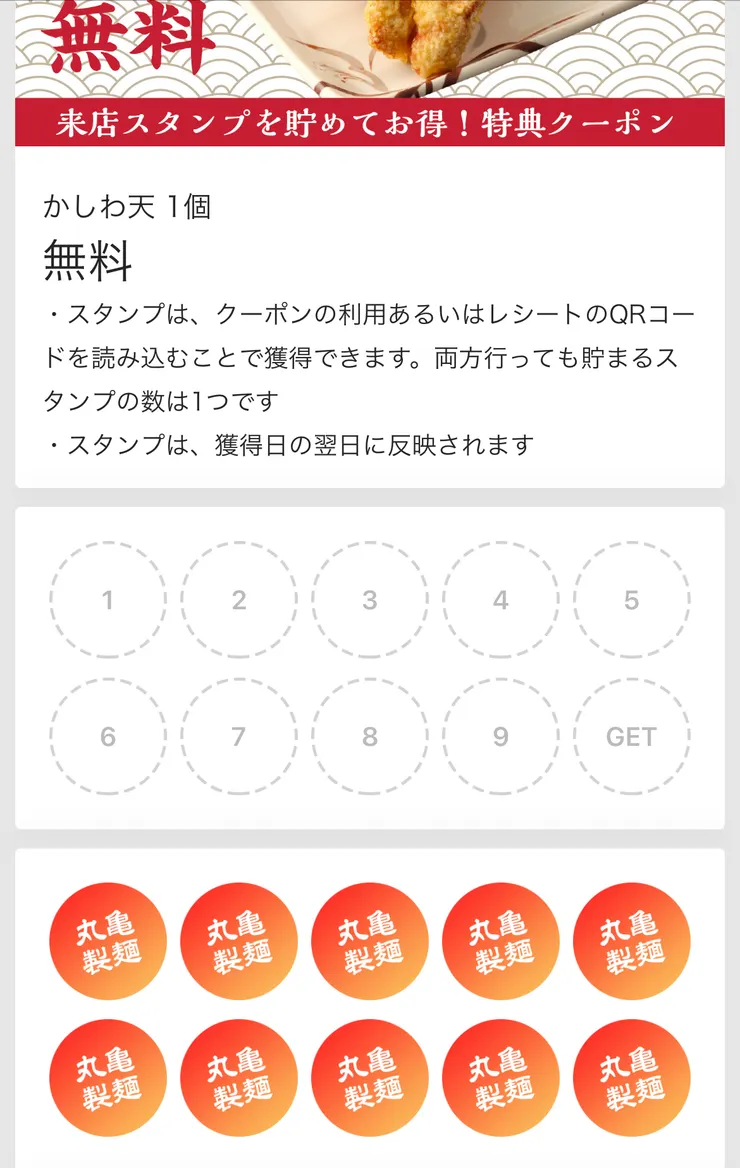Tap the top-right 丸亀製麺 logo stamp
Viewport: 740px width, 1168px height.
pyautogui.click(x=632, y=940)
